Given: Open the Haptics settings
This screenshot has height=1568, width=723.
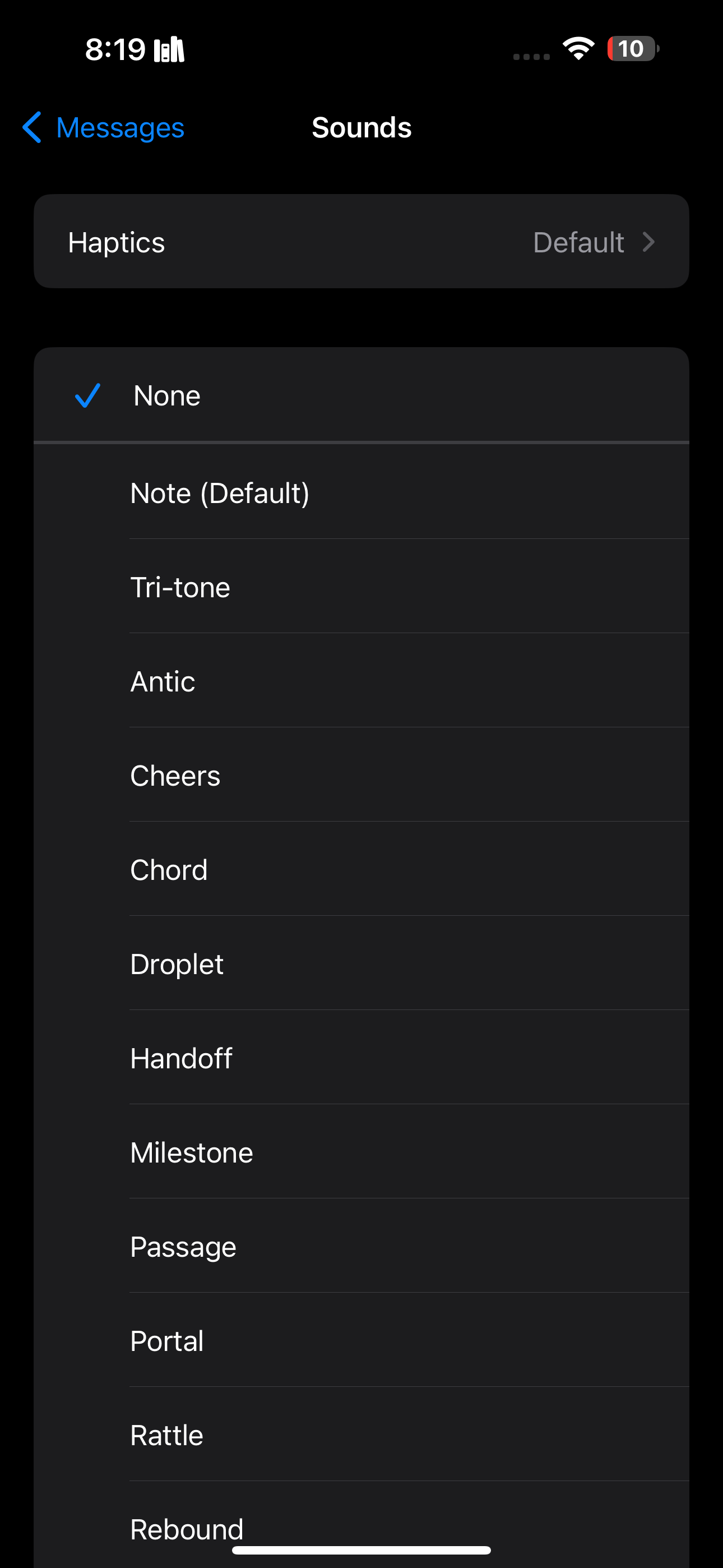Looking at the screenshot, I should pyautogui.click(x=361, y=242).
